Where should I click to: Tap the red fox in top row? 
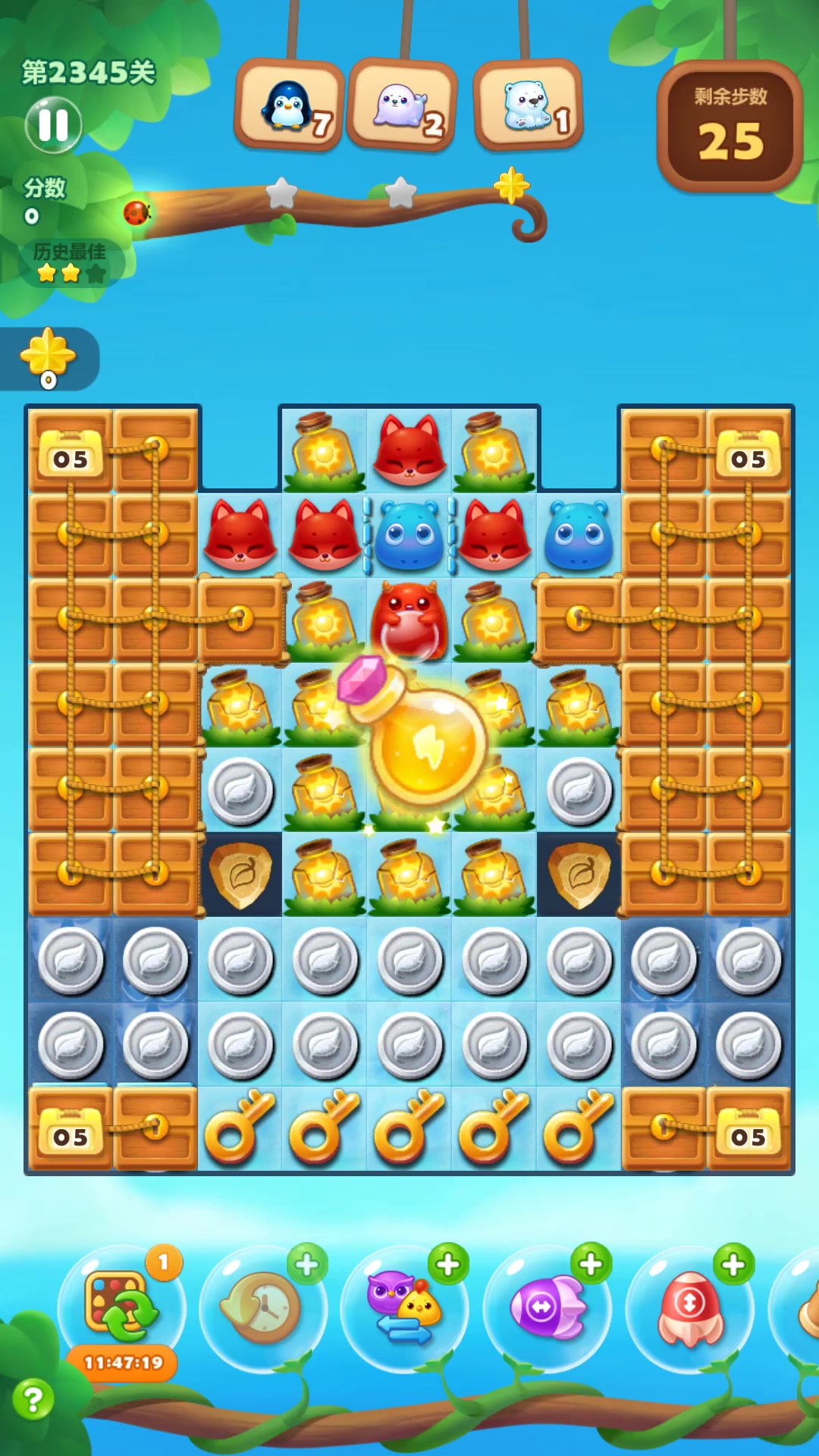(x=409, y=450)
